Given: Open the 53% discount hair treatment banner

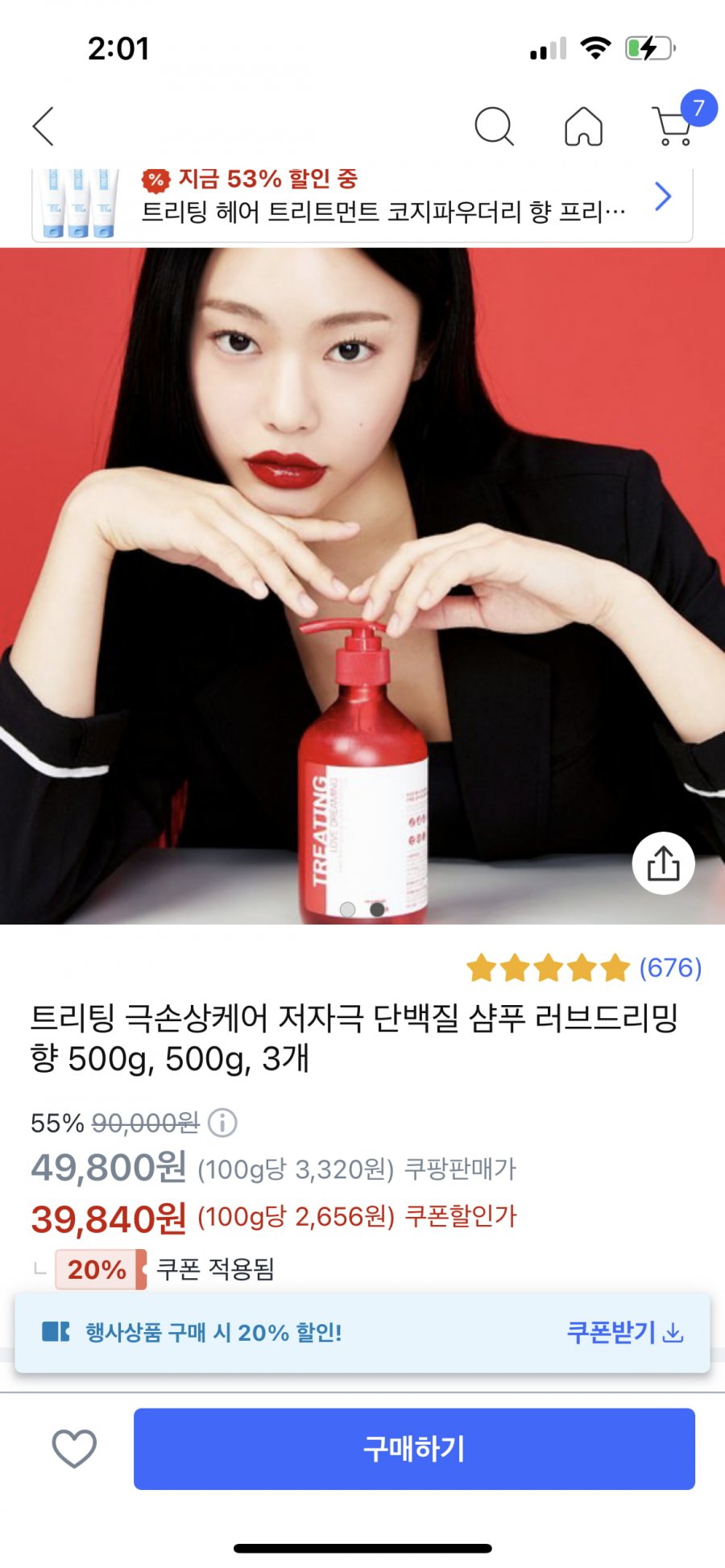Looking at the screenshot, I should coord(362,201).
